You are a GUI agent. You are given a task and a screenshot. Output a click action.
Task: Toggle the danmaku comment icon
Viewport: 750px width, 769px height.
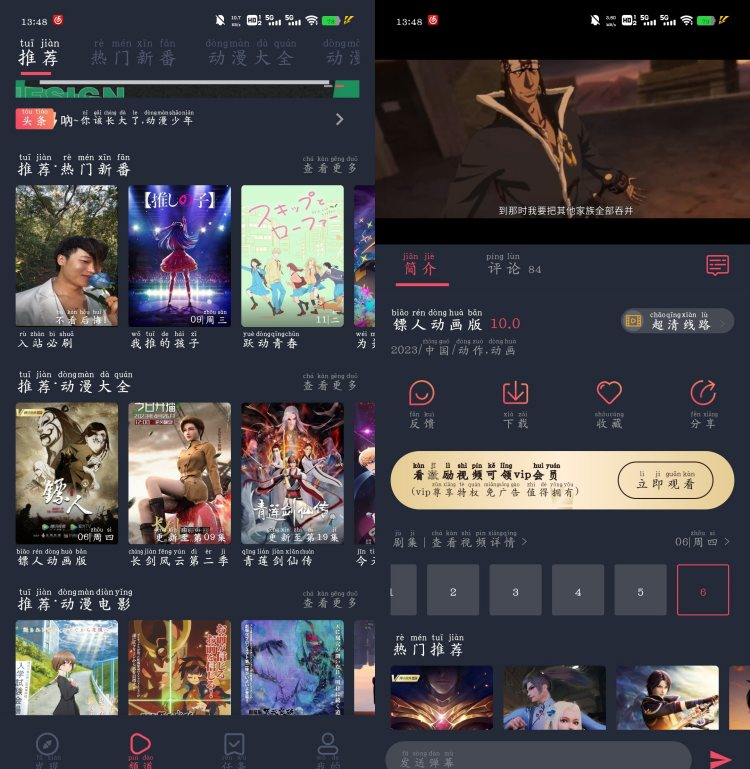point(717,265)
